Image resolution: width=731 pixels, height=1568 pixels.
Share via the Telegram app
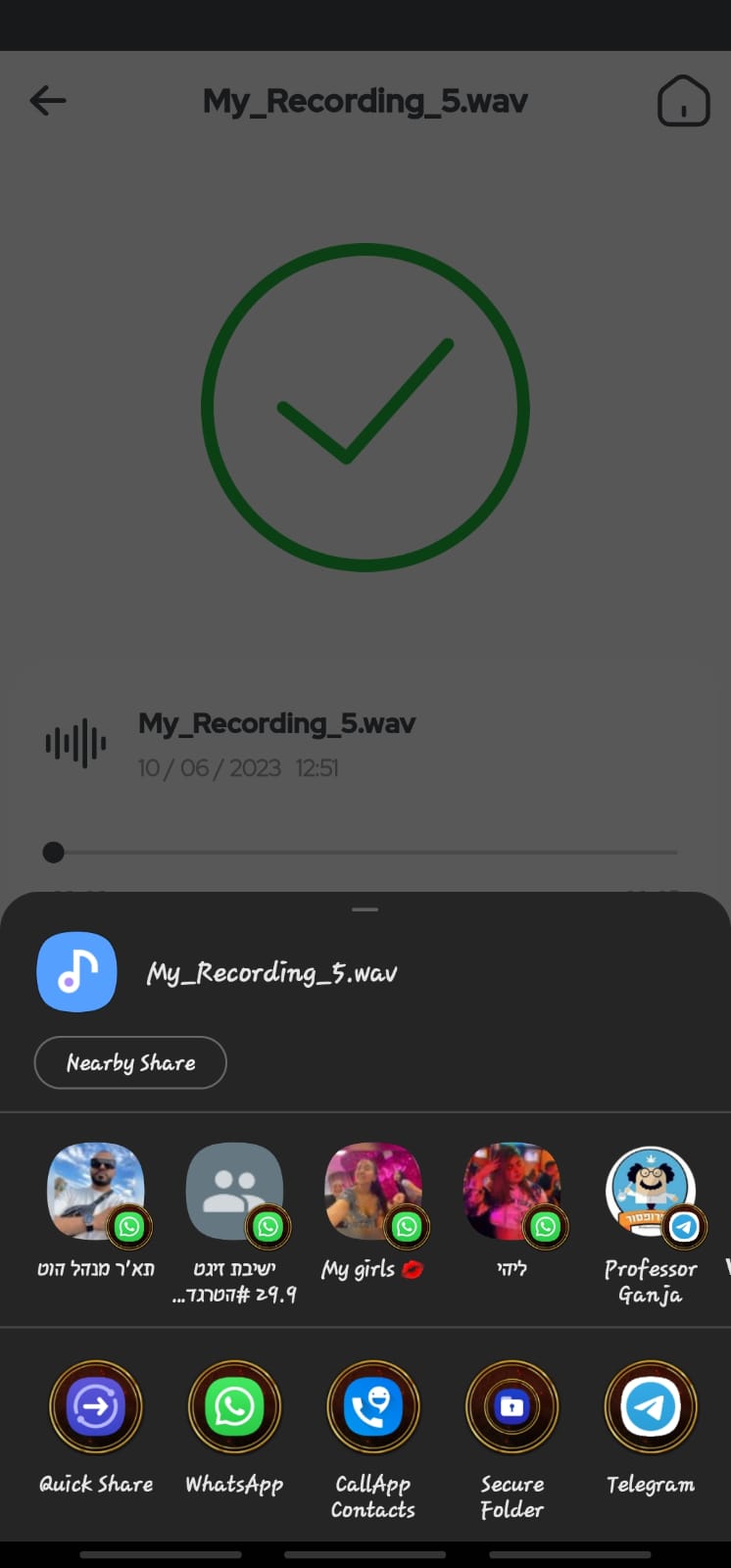650,1407
